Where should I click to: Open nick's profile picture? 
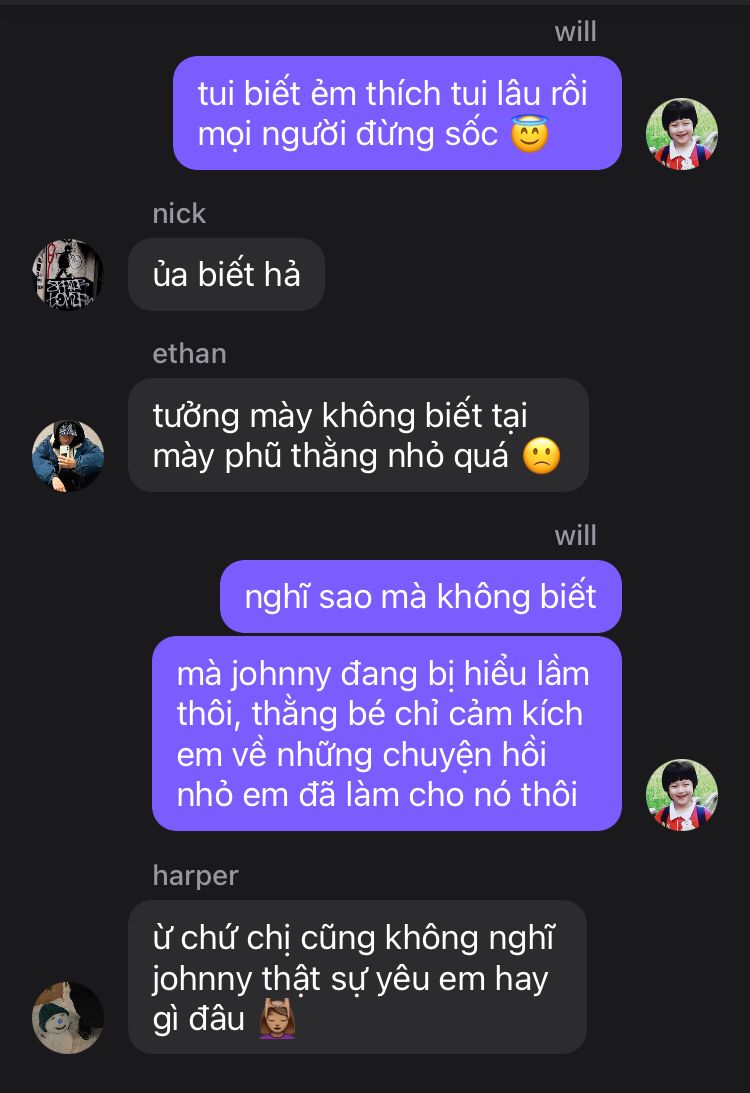coord(68,275)
